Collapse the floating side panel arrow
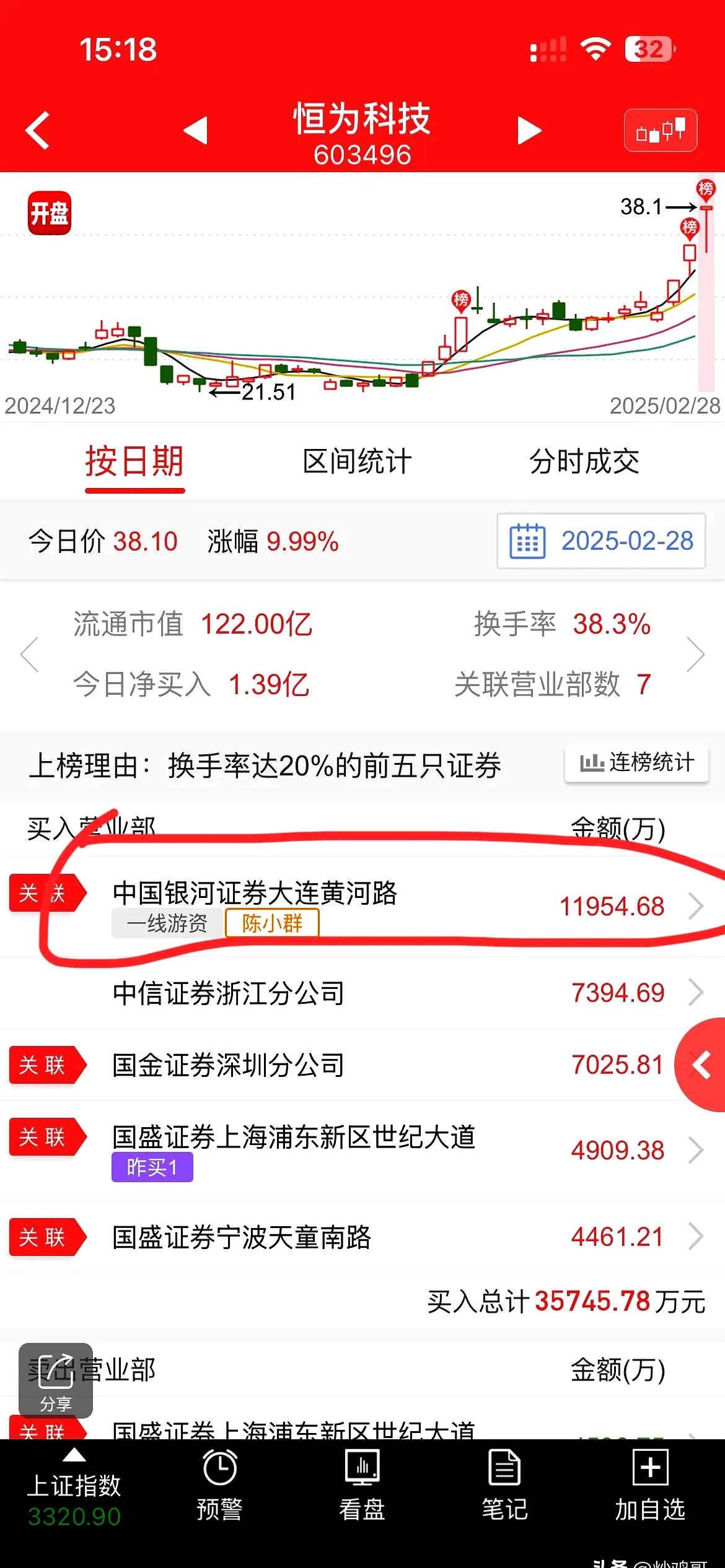This screenshot has width=725, height=1568. [702, 1065]
